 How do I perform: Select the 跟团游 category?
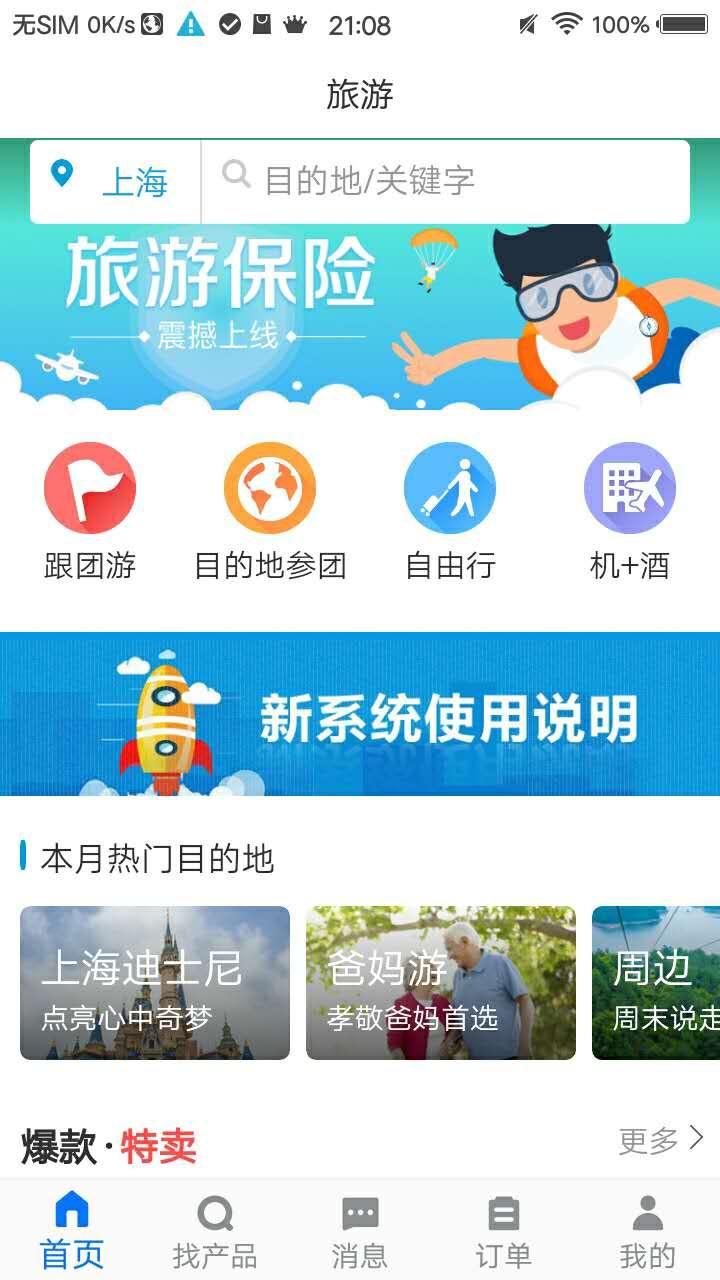point(90,510)
